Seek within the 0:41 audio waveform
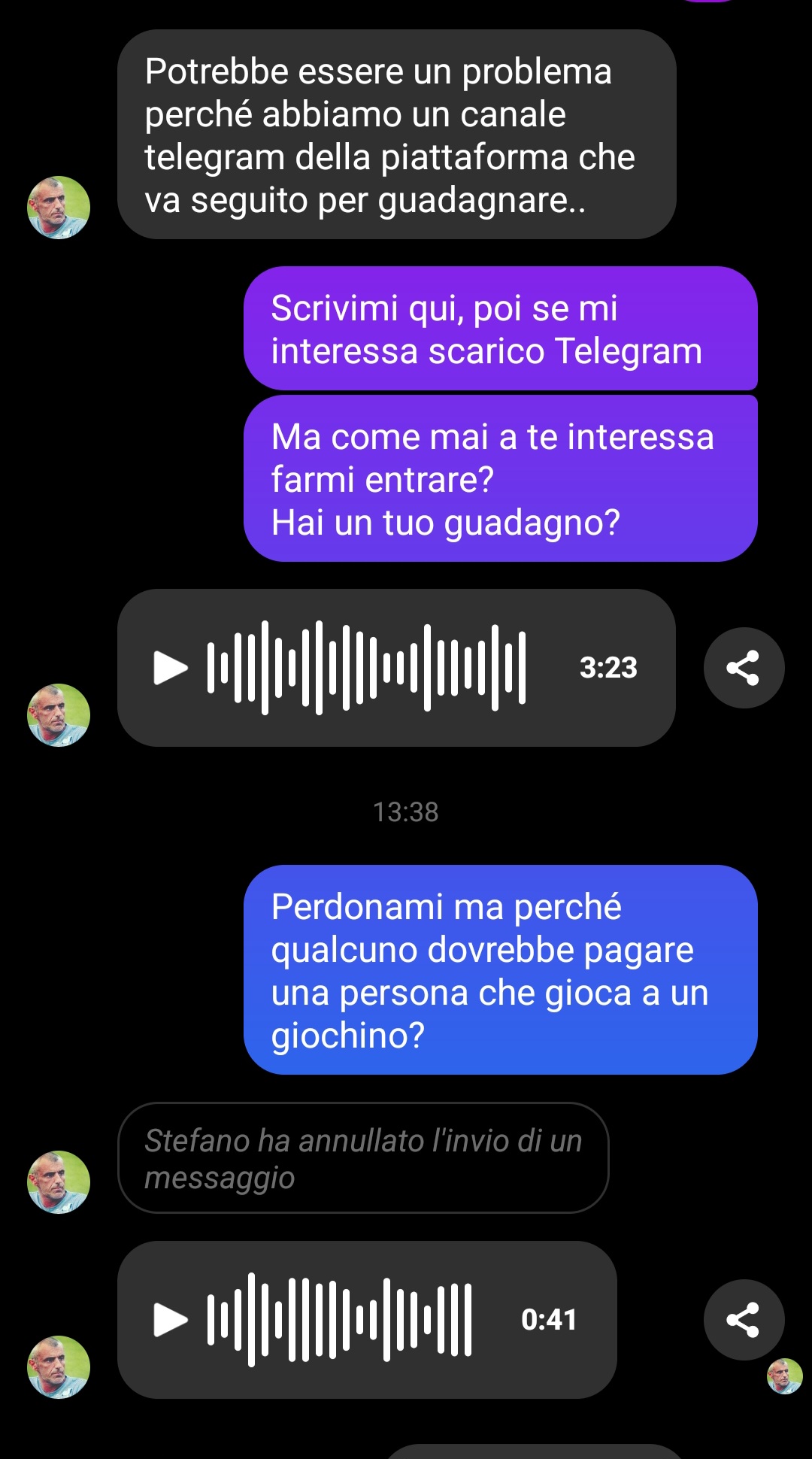Screen dimensions: 812x1459 (339, 1320)
